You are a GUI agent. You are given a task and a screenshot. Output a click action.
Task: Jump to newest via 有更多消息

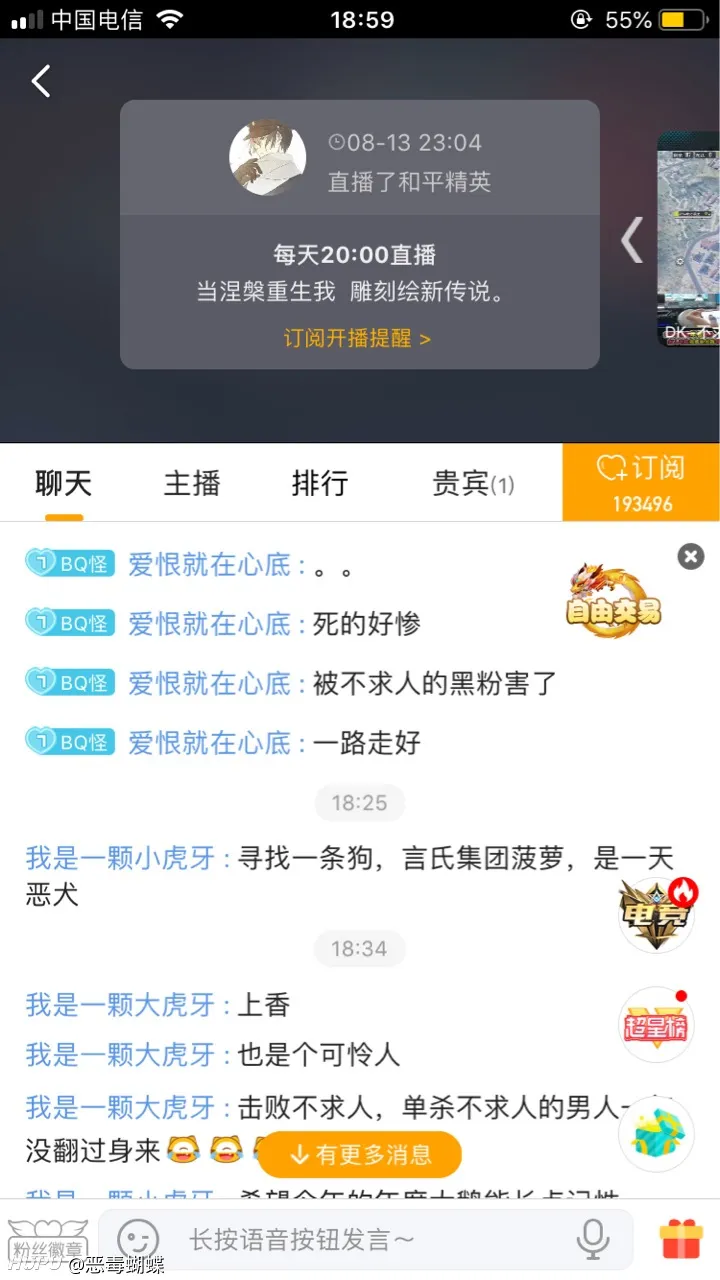[x=360, y=1155]
